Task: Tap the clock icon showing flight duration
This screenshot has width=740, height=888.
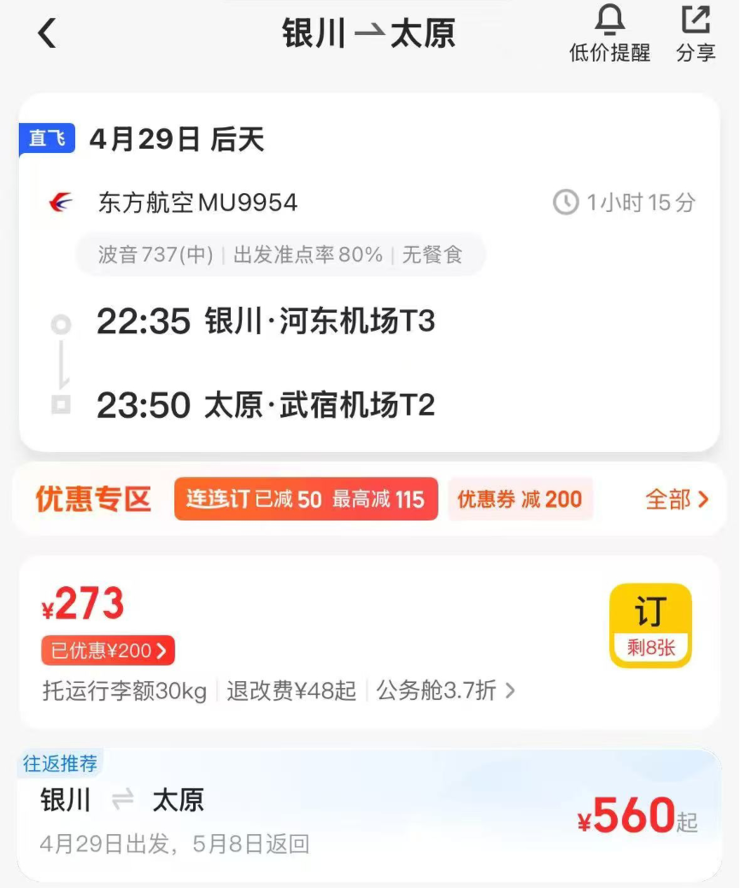Action: tap(567, 202)
